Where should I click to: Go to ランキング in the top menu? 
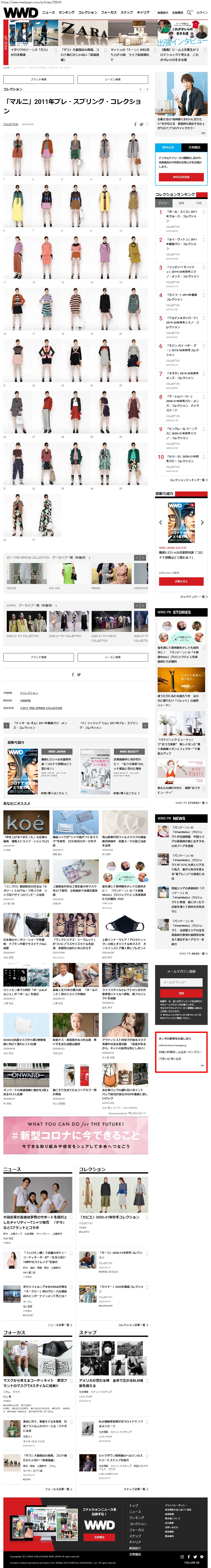click(x=66, y=12)
